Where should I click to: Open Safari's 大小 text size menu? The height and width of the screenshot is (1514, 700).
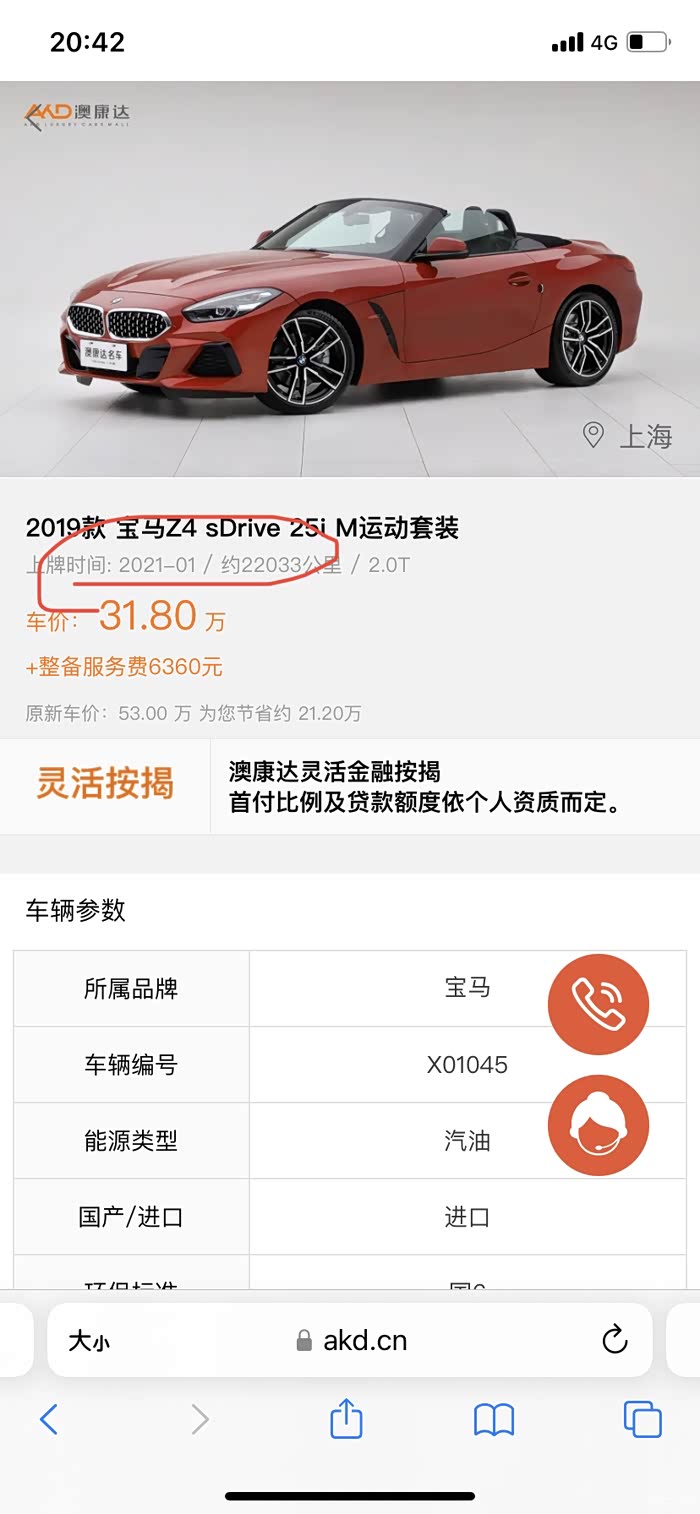point(89,1341)
